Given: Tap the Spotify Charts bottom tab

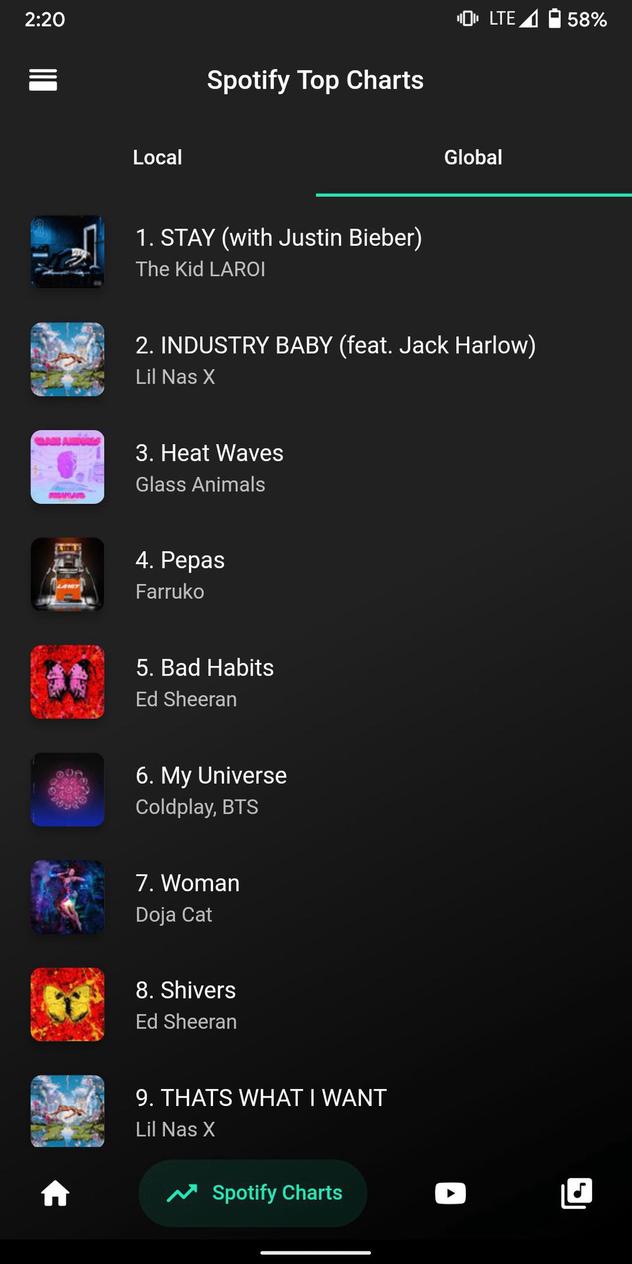Looking at the screenshot, I should [254, 1193].
